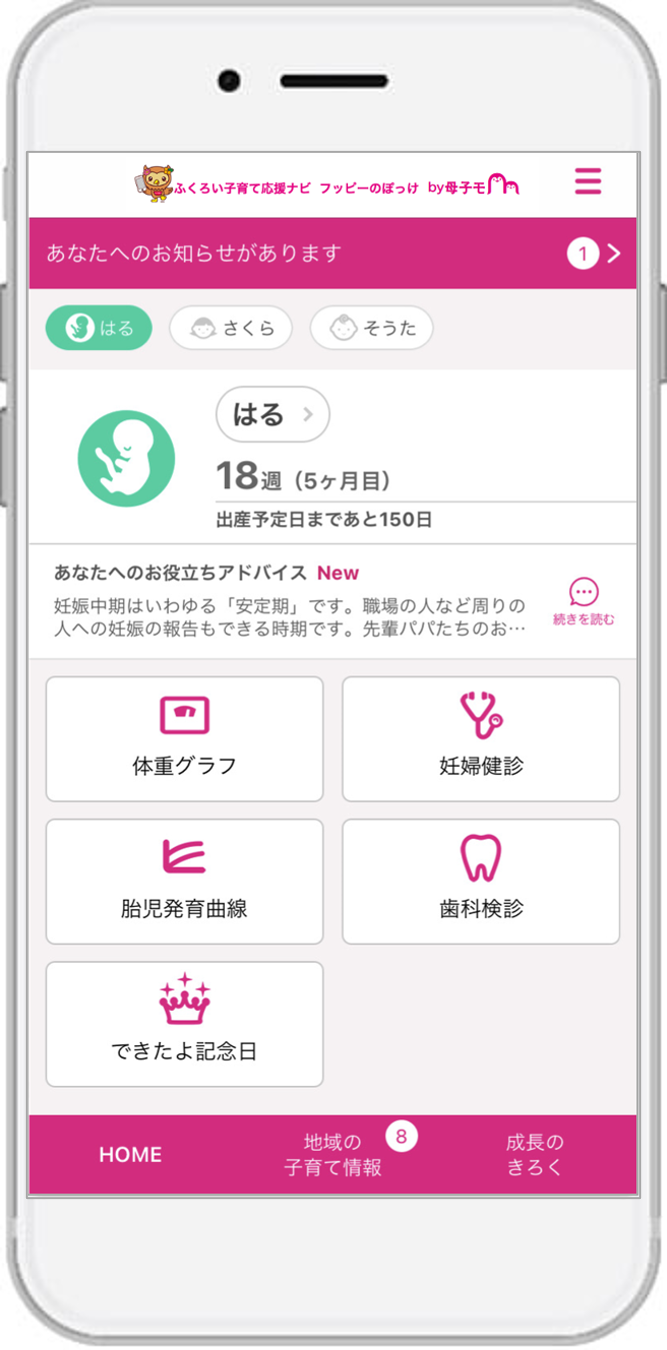Go to the HOME tab
Image resolution: width=667 pixels, height=1350 pixels.
[x=130, y=1154]
